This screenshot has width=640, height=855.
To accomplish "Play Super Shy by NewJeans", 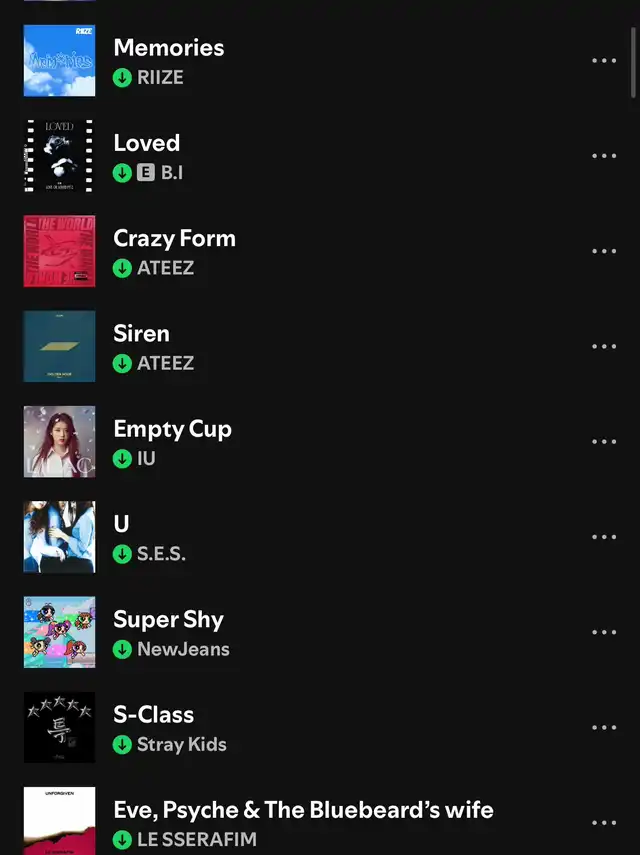I will [168, 619].
